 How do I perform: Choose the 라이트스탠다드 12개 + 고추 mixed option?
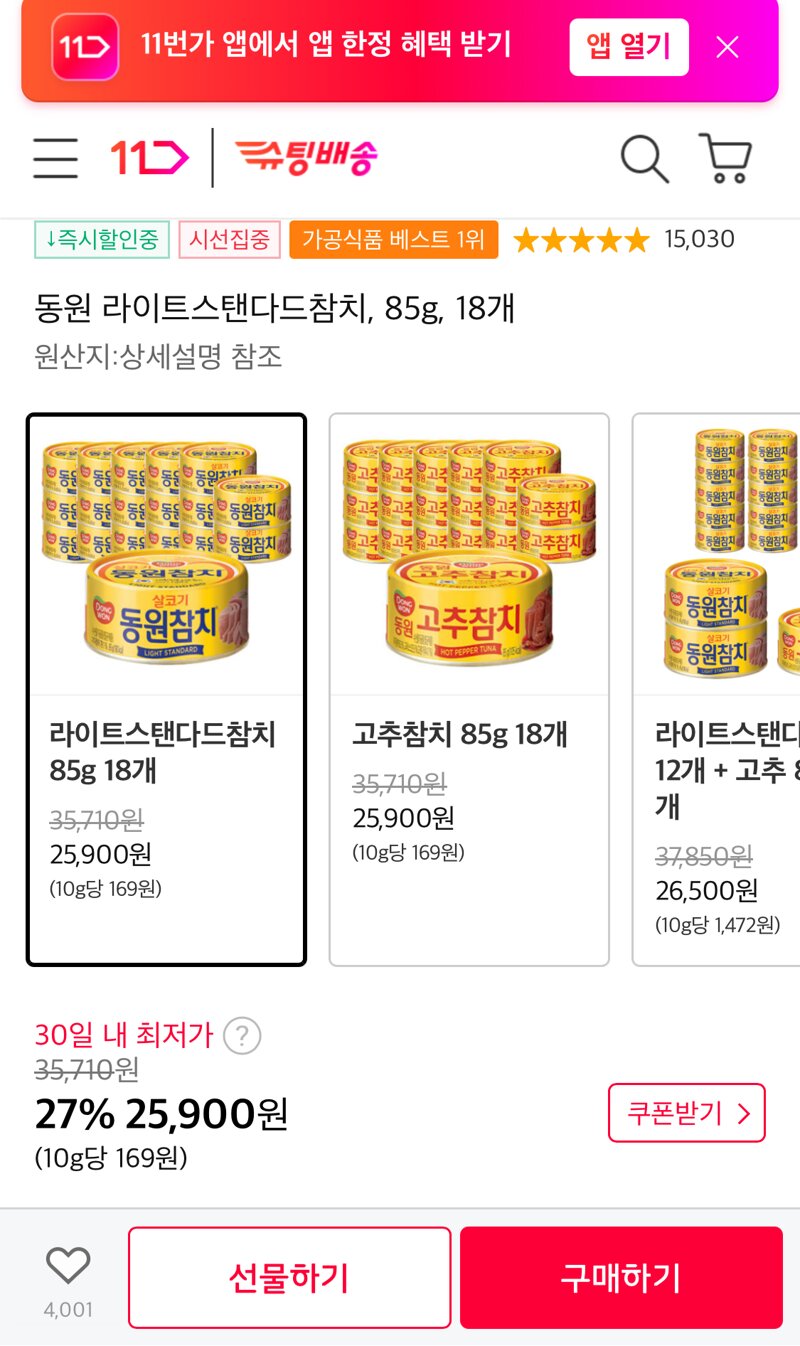click(716, 689)
